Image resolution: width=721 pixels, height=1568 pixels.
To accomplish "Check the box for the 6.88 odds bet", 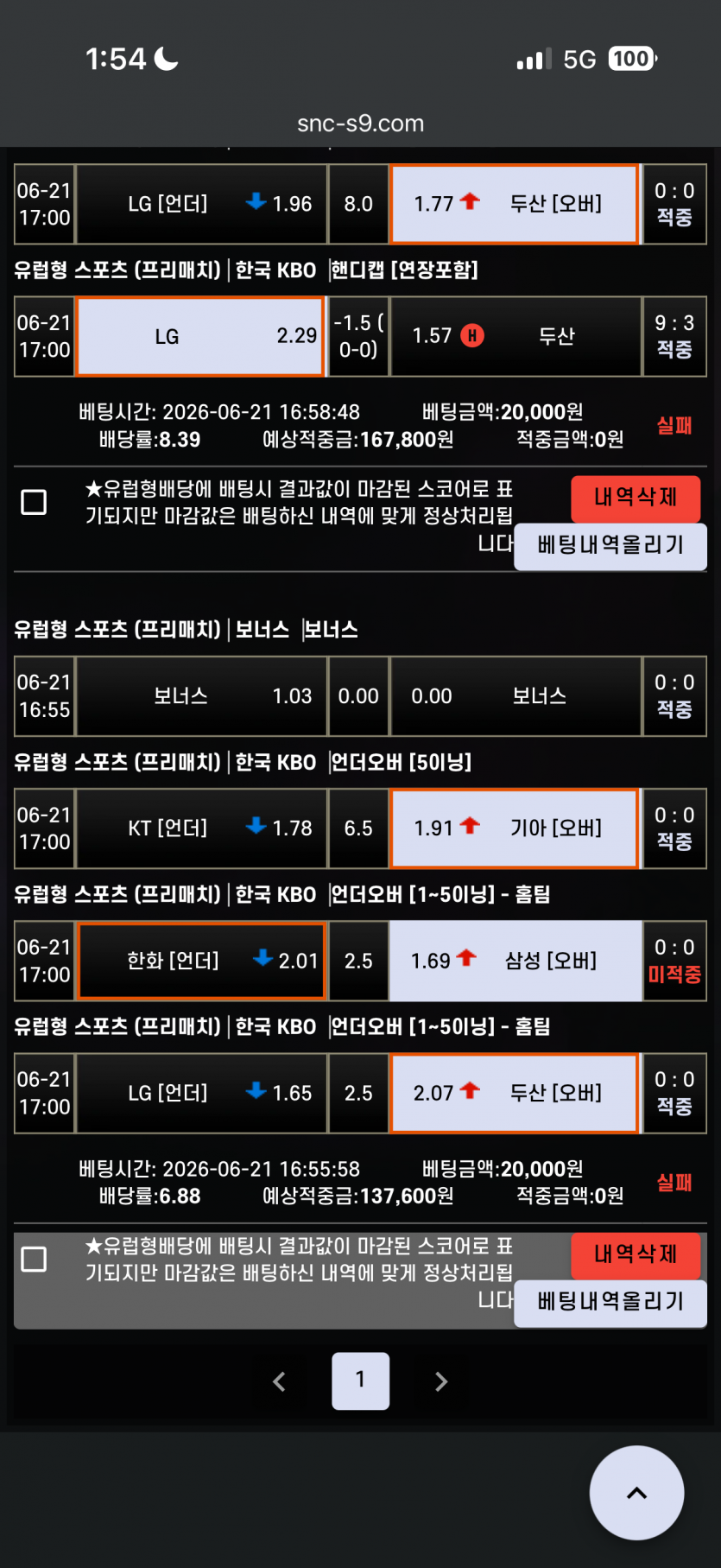I will [34, 1260].
